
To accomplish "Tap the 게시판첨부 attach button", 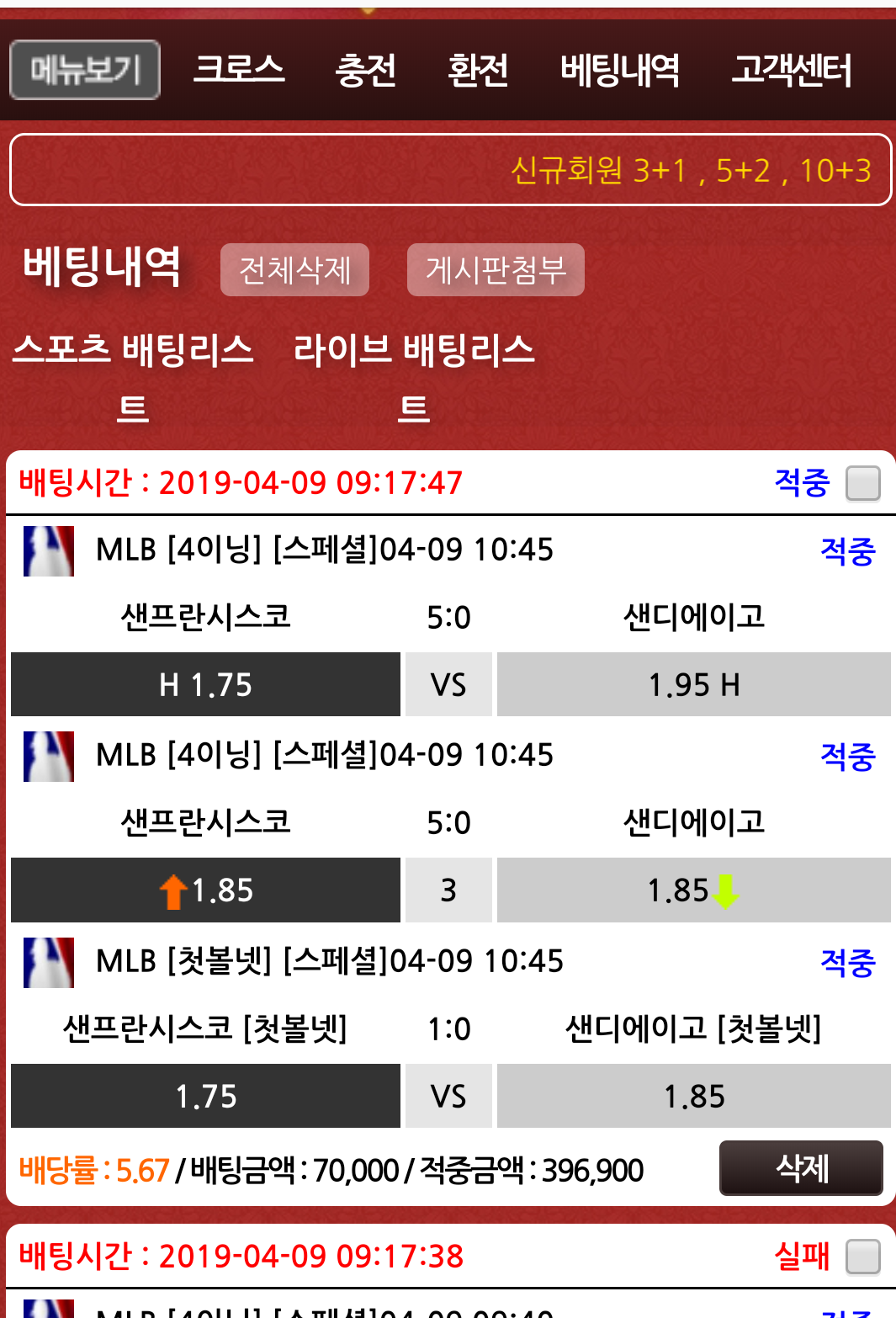I will pyautogui.click(x=496, y=270).
